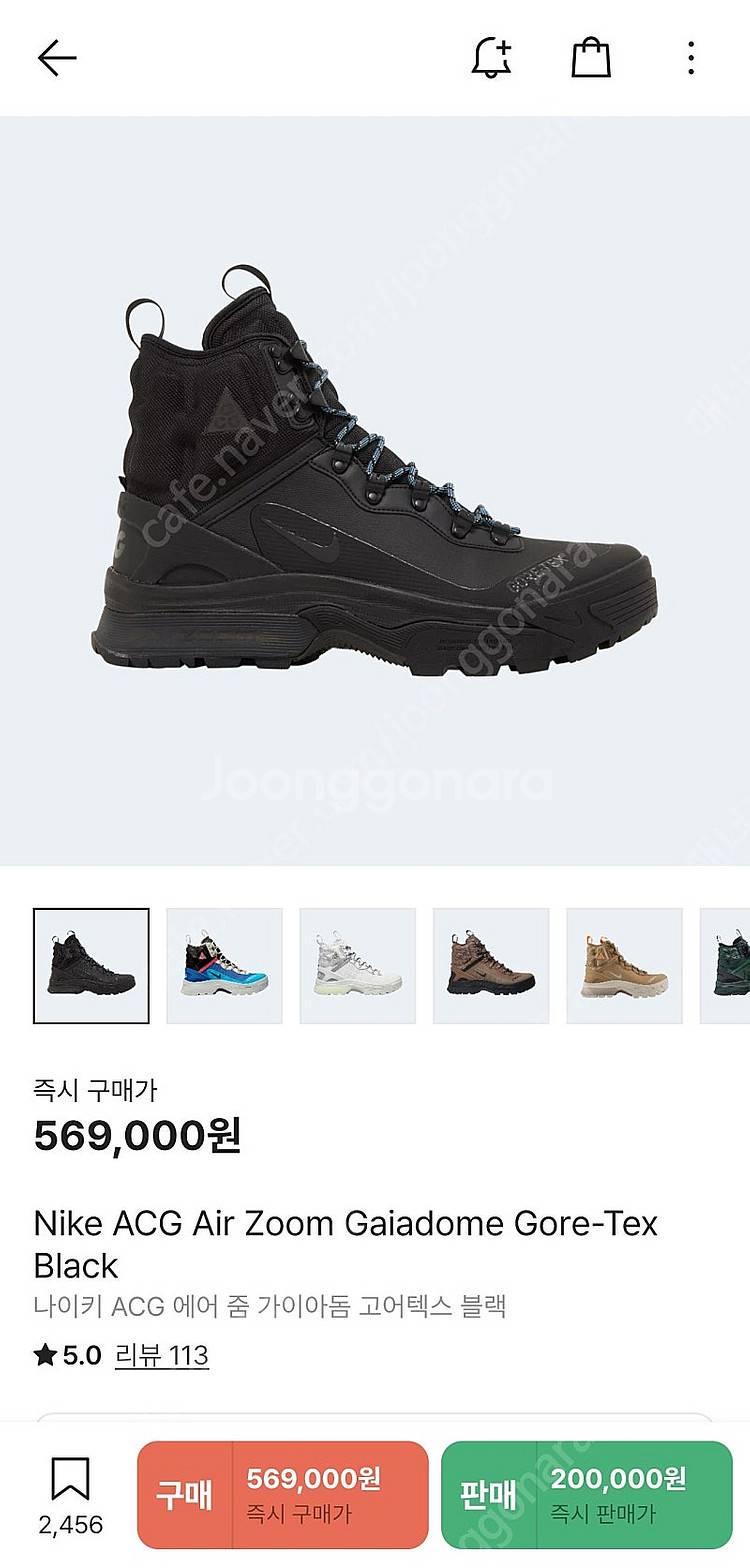Select the white colorway thumbnail
Image resolution: width=750 pixels, height=1568 pixels.
pos(357,965)
